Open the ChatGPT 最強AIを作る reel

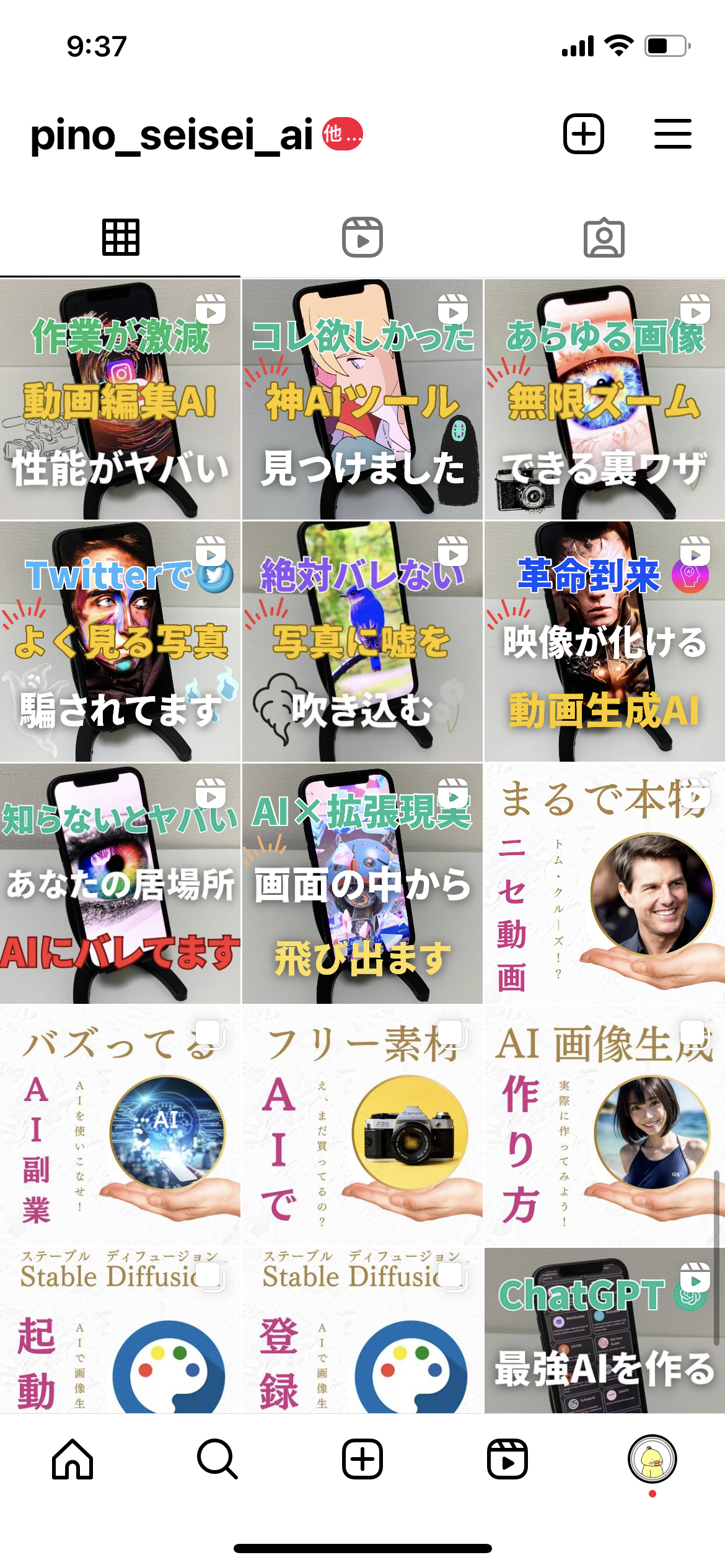click(605, 1330)
